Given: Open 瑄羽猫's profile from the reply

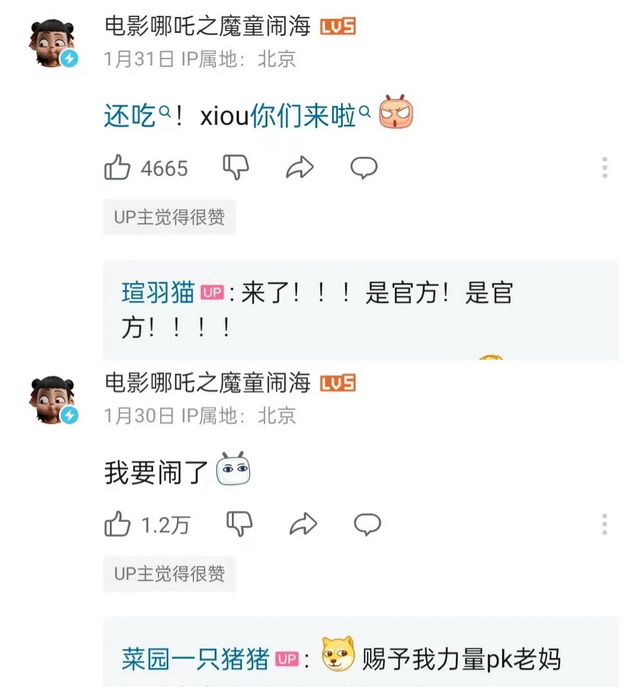Looking at the screenshot, I should [x=158, y=293].
